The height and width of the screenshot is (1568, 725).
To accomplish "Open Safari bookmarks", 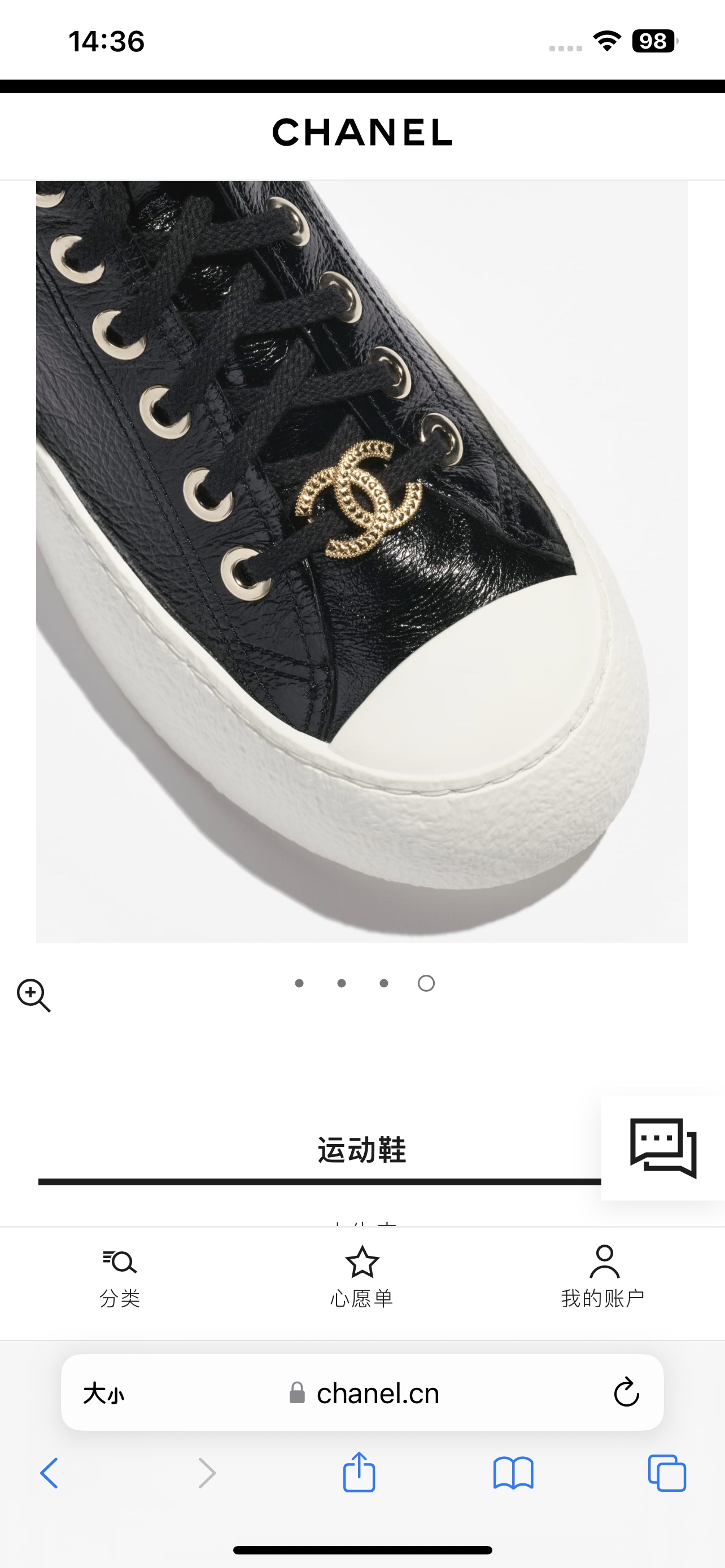I will [513, 1473].
